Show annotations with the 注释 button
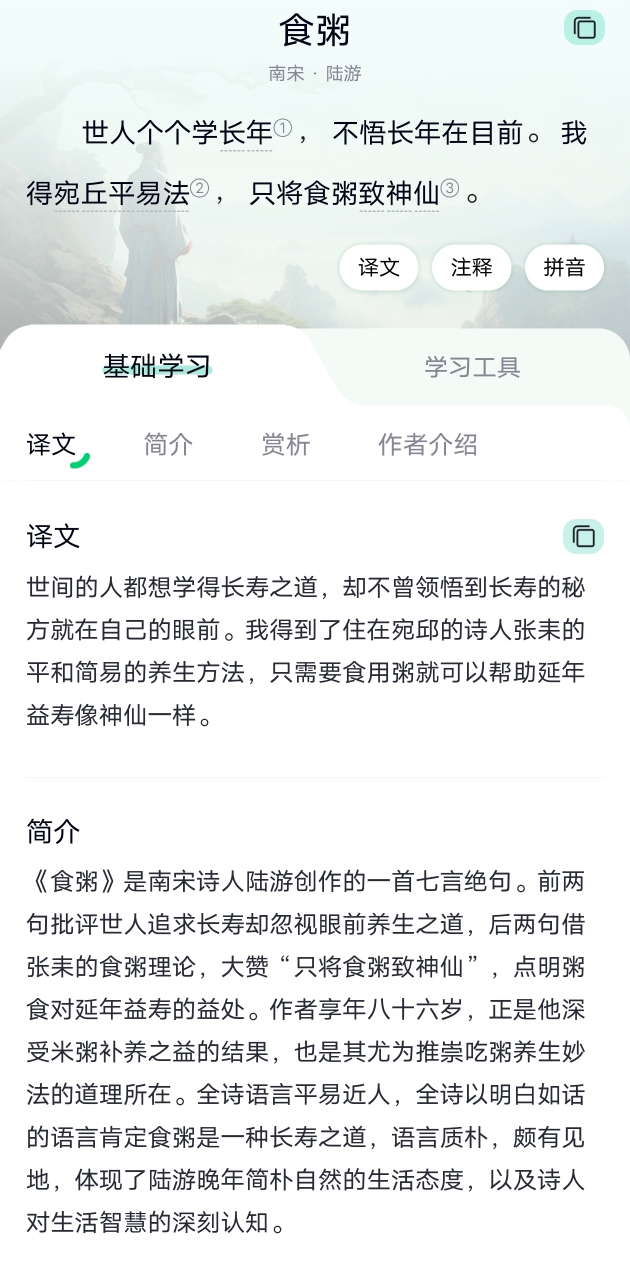The width and height of the screenshot is (630, 1263). click(471, 268)
